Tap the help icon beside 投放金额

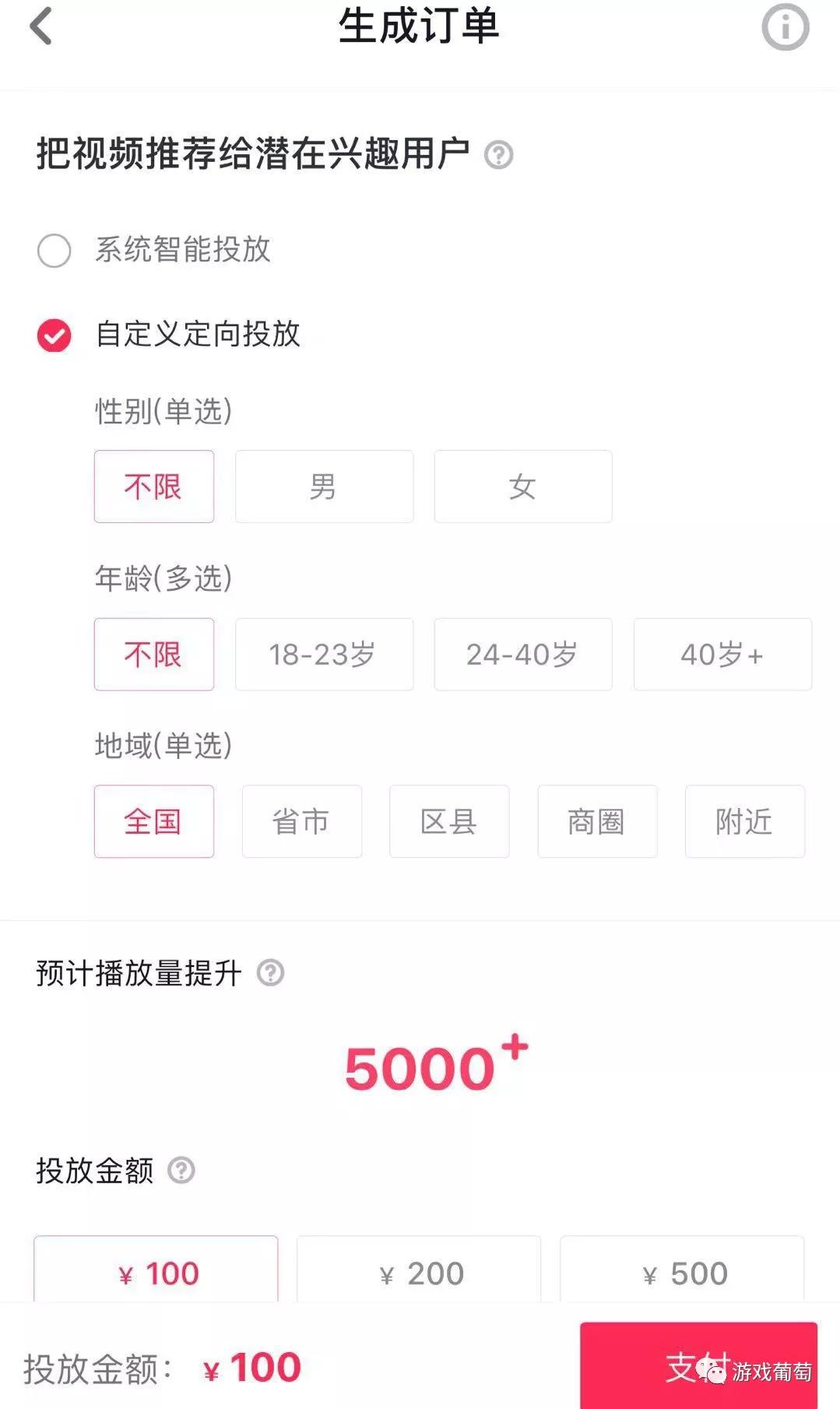tap(181, 1170)
